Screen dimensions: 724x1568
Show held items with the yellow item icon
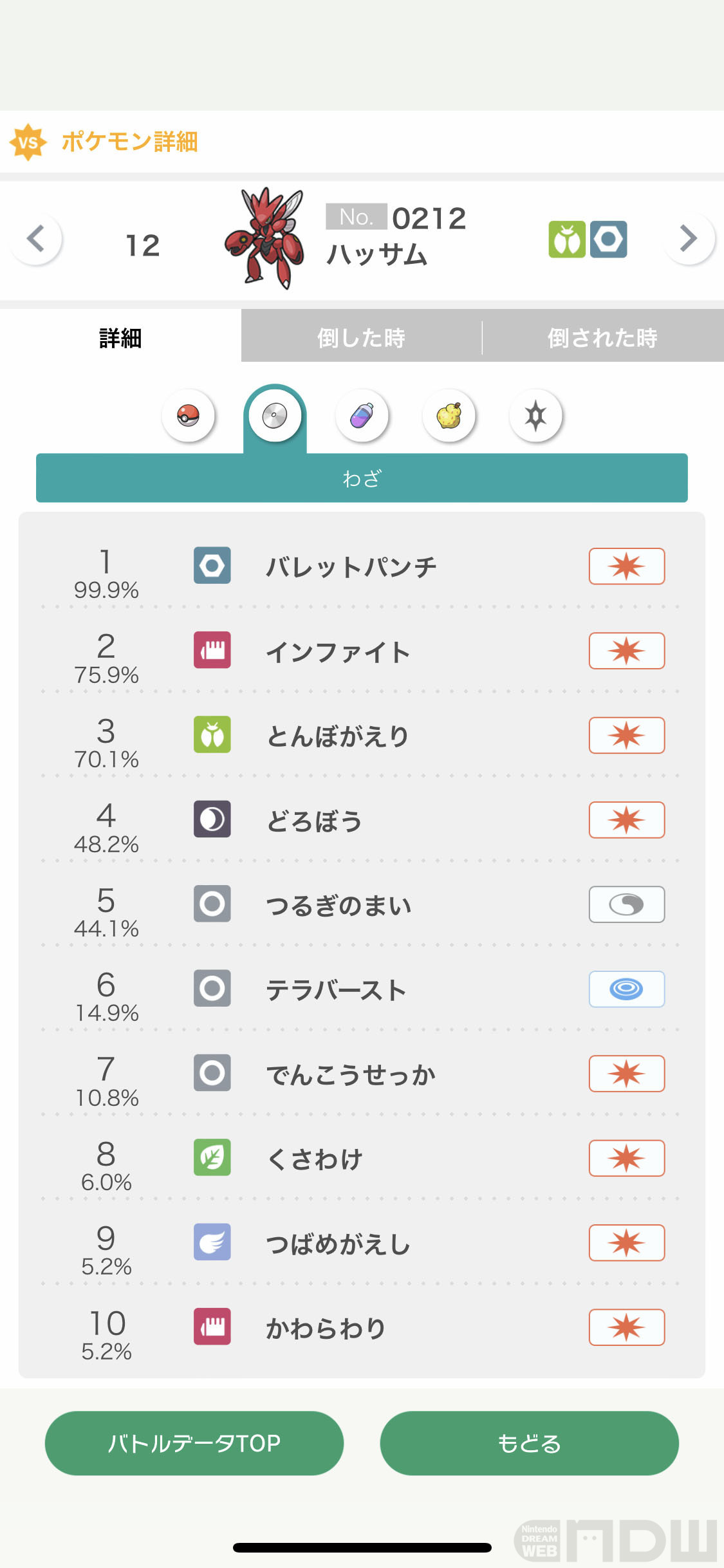click(449, 416)
